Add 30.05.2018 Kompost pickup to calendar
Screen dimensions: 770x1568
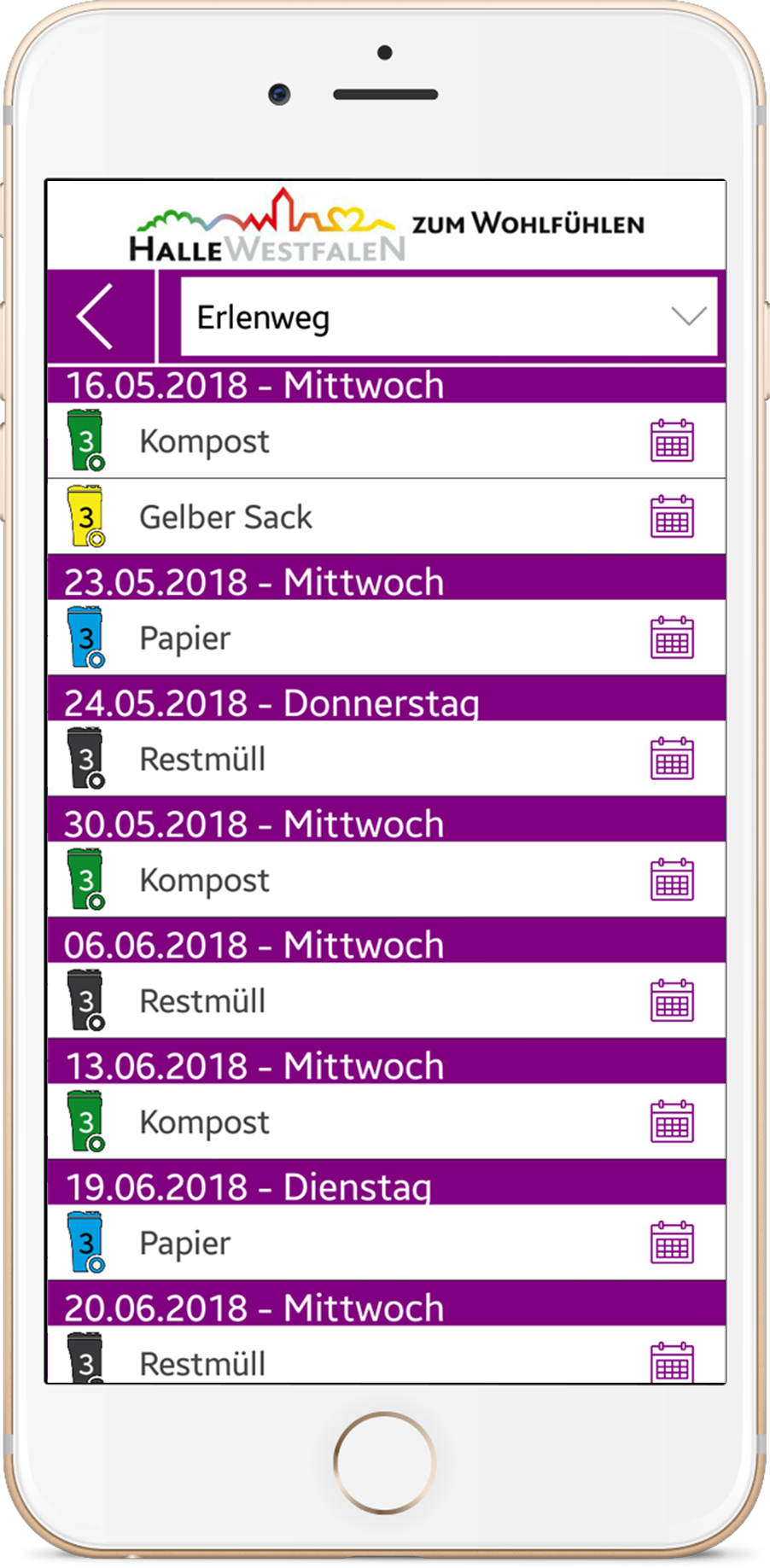coord(672,879)
